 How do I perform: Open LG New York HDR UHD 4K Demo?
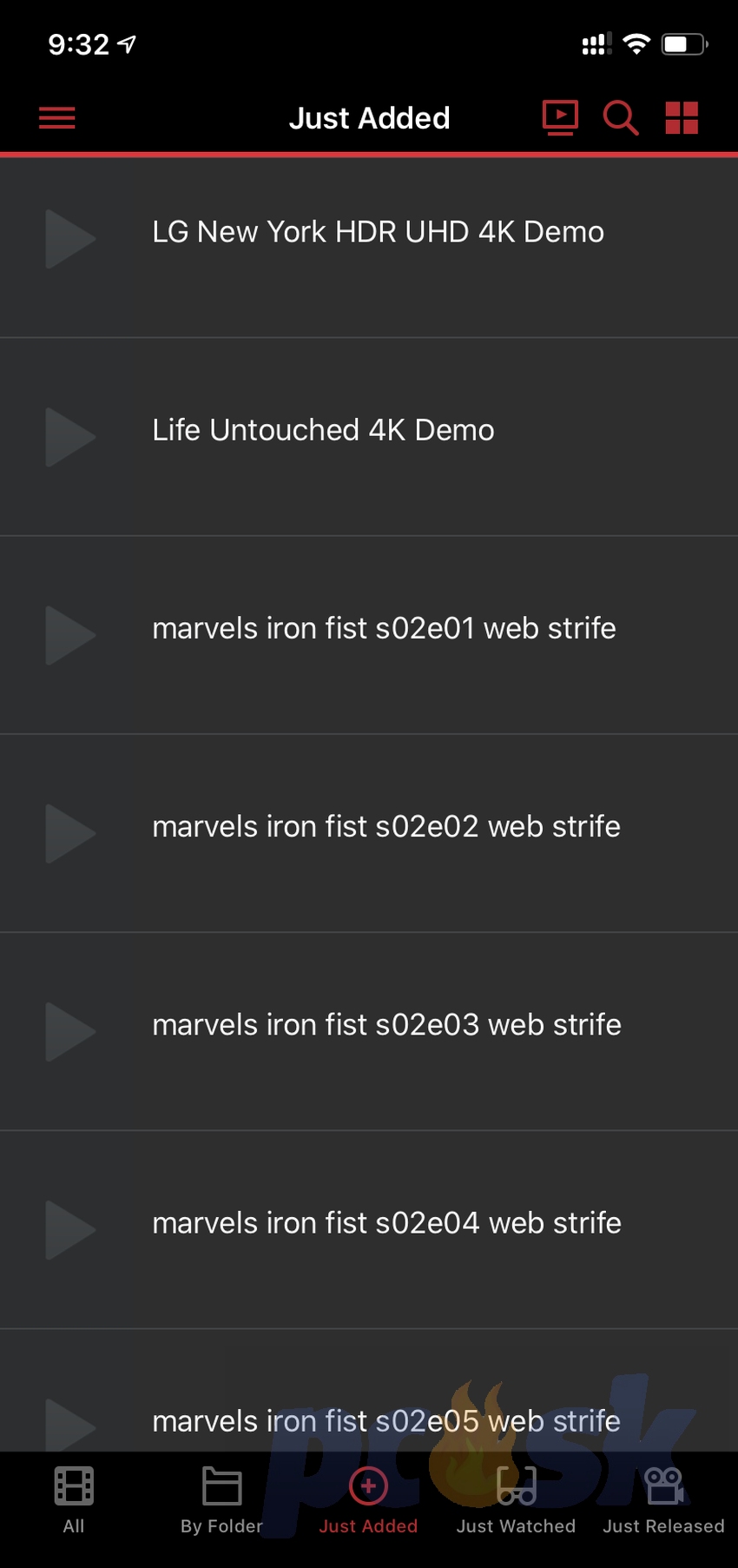[x=369, y=239]
